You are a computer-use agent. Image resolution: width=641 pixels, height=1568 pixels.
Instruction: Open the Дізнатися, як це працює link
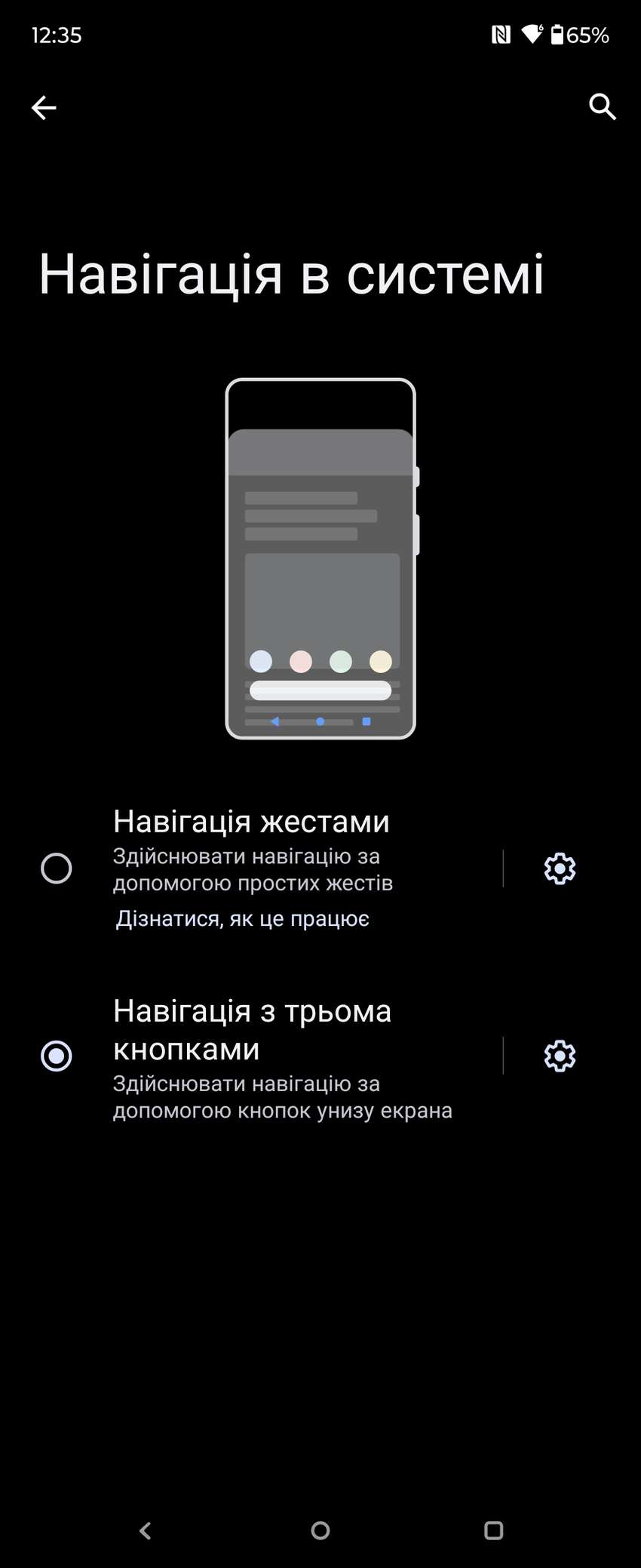coord(242,919)
